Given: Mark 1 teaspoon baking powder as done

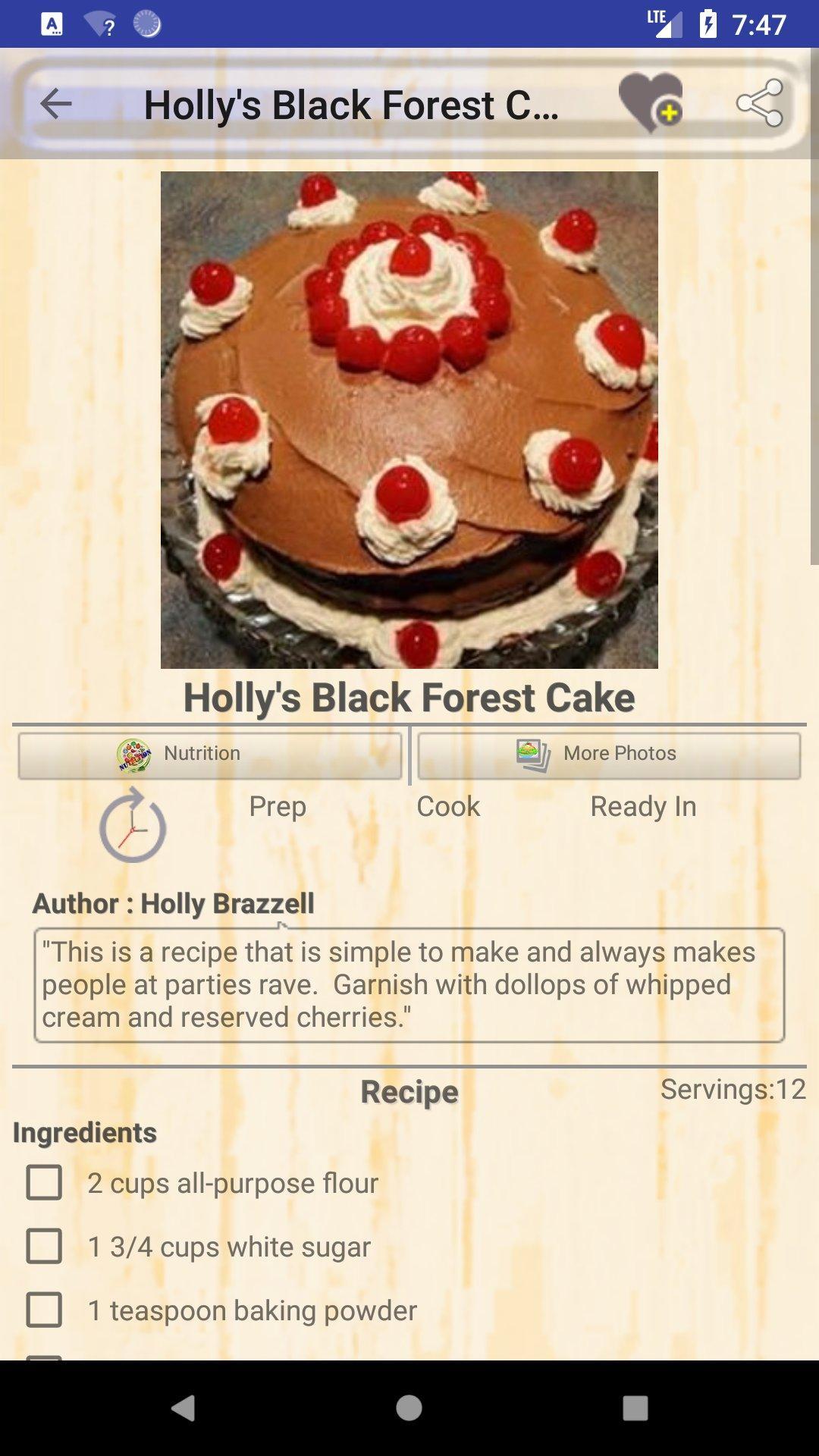Looking at the screenshot, I should pos(44,1310).
